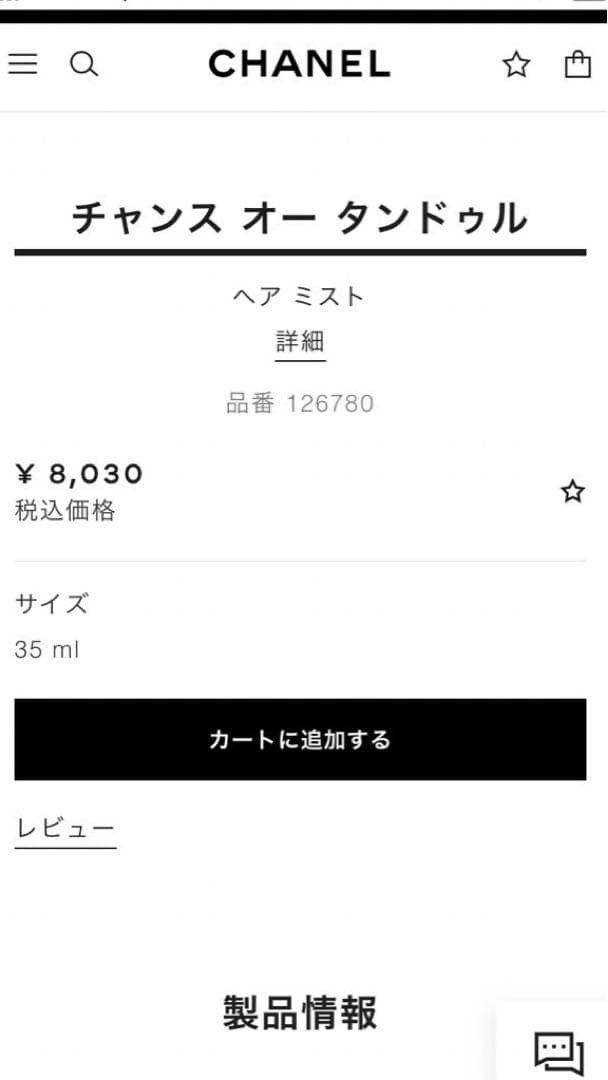Open the shopping bag
This screenshot has width=608, height=1080.
pos(578,64)
